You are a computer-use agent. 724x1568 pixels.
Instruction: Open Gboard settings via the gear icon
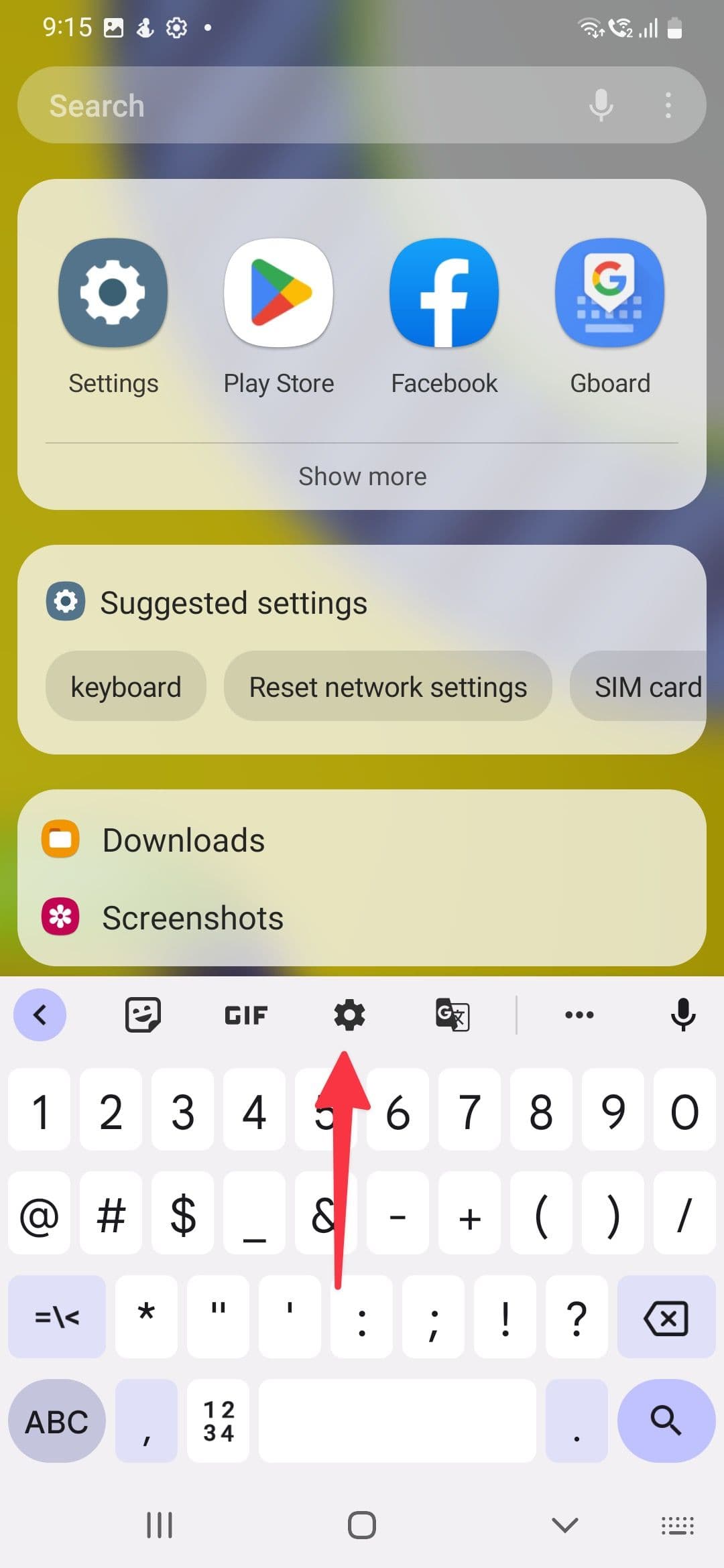[349, 1014]
